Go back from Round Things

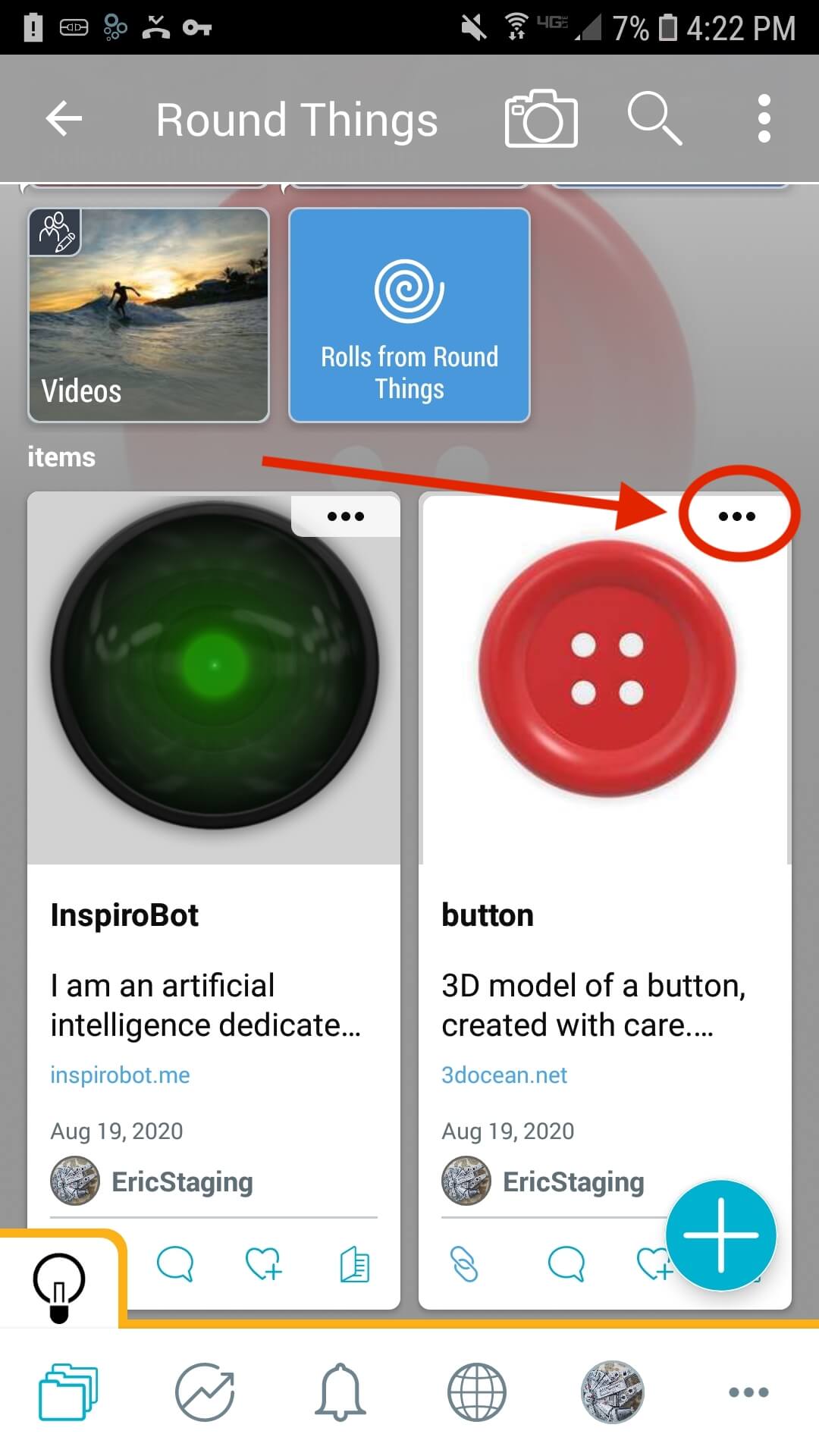[64, 119]
